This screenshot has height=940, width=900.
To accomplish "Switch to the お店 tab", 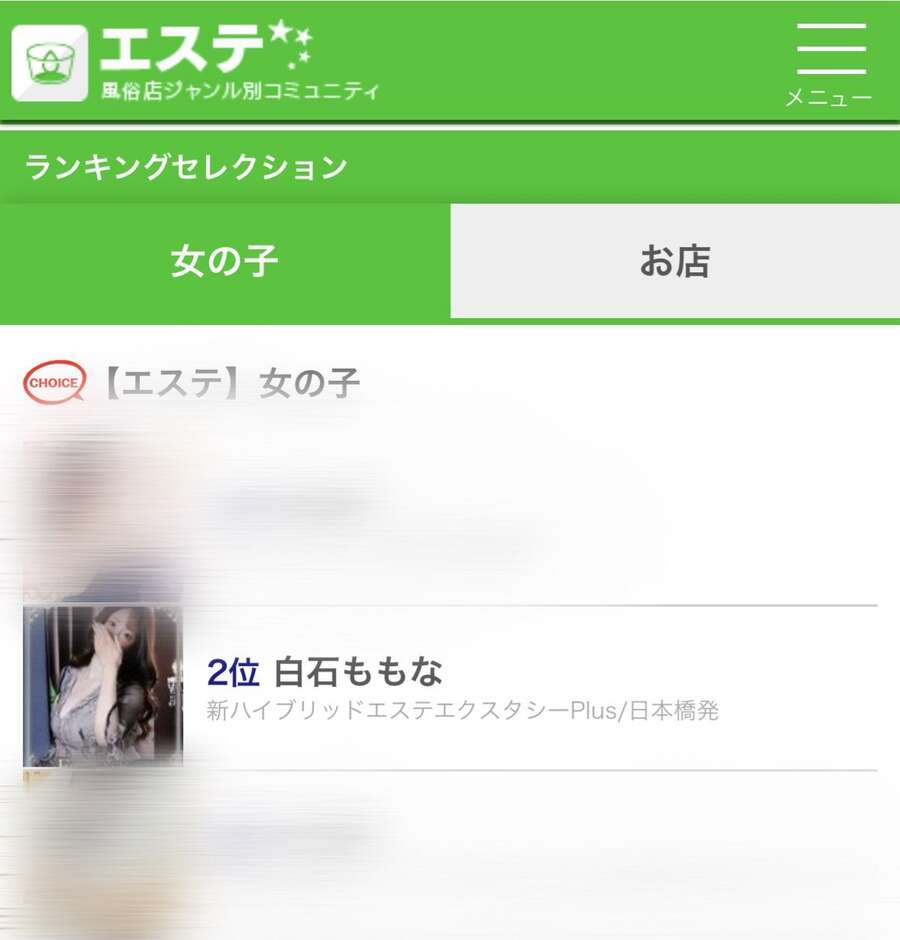I will 675,262.
